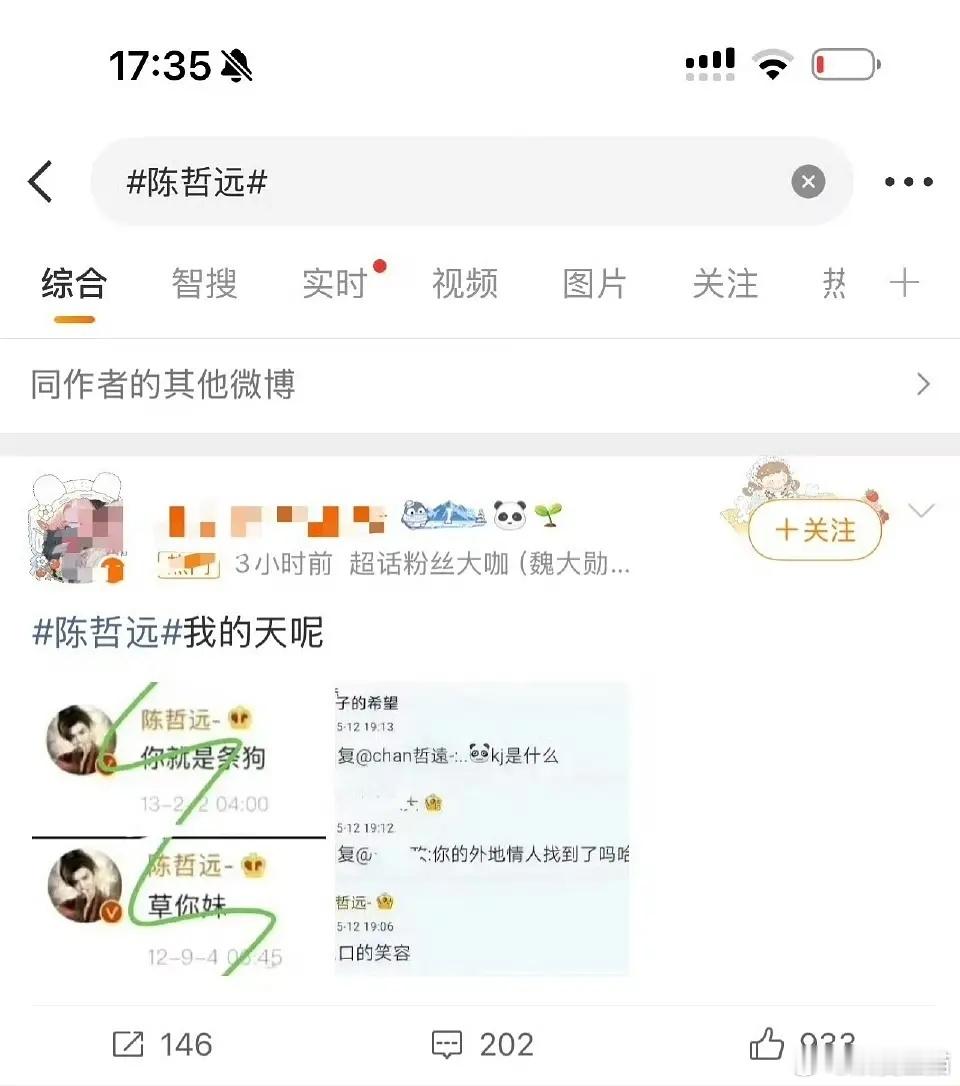Select the 实时 tab

pos(333,284)
